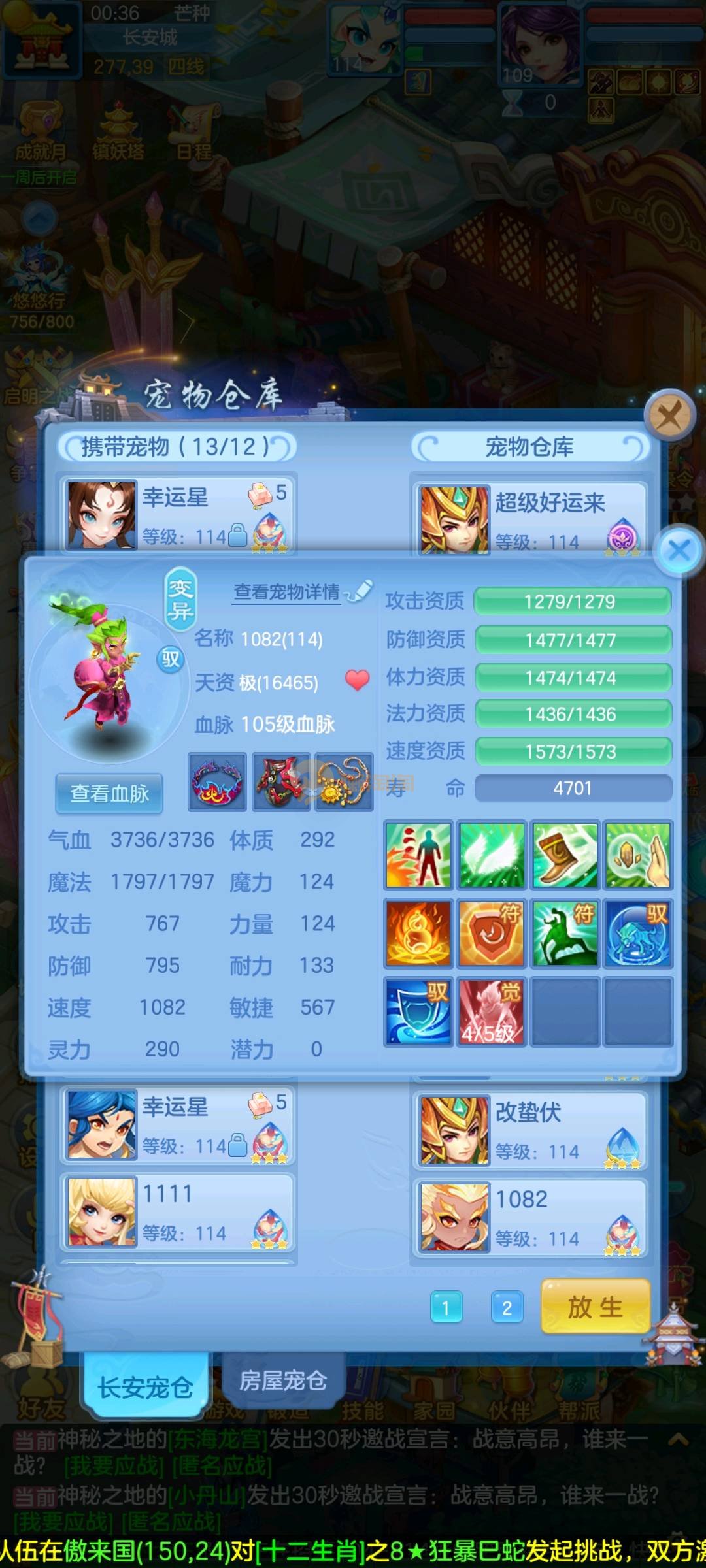
Task: View the green wings skill icon
Action: [491, 855]
